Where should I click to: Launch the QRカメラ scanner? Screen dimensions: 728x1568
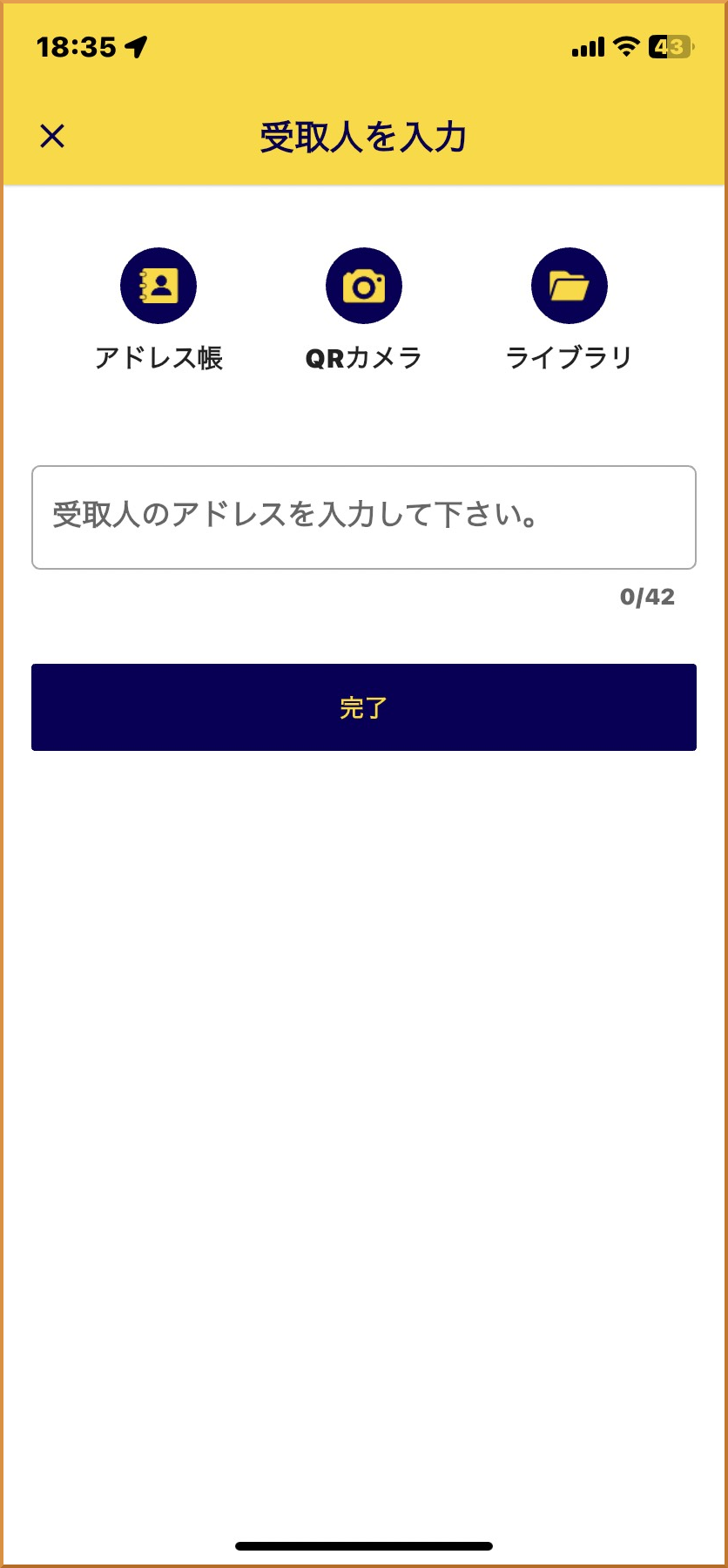coord(364,286)
